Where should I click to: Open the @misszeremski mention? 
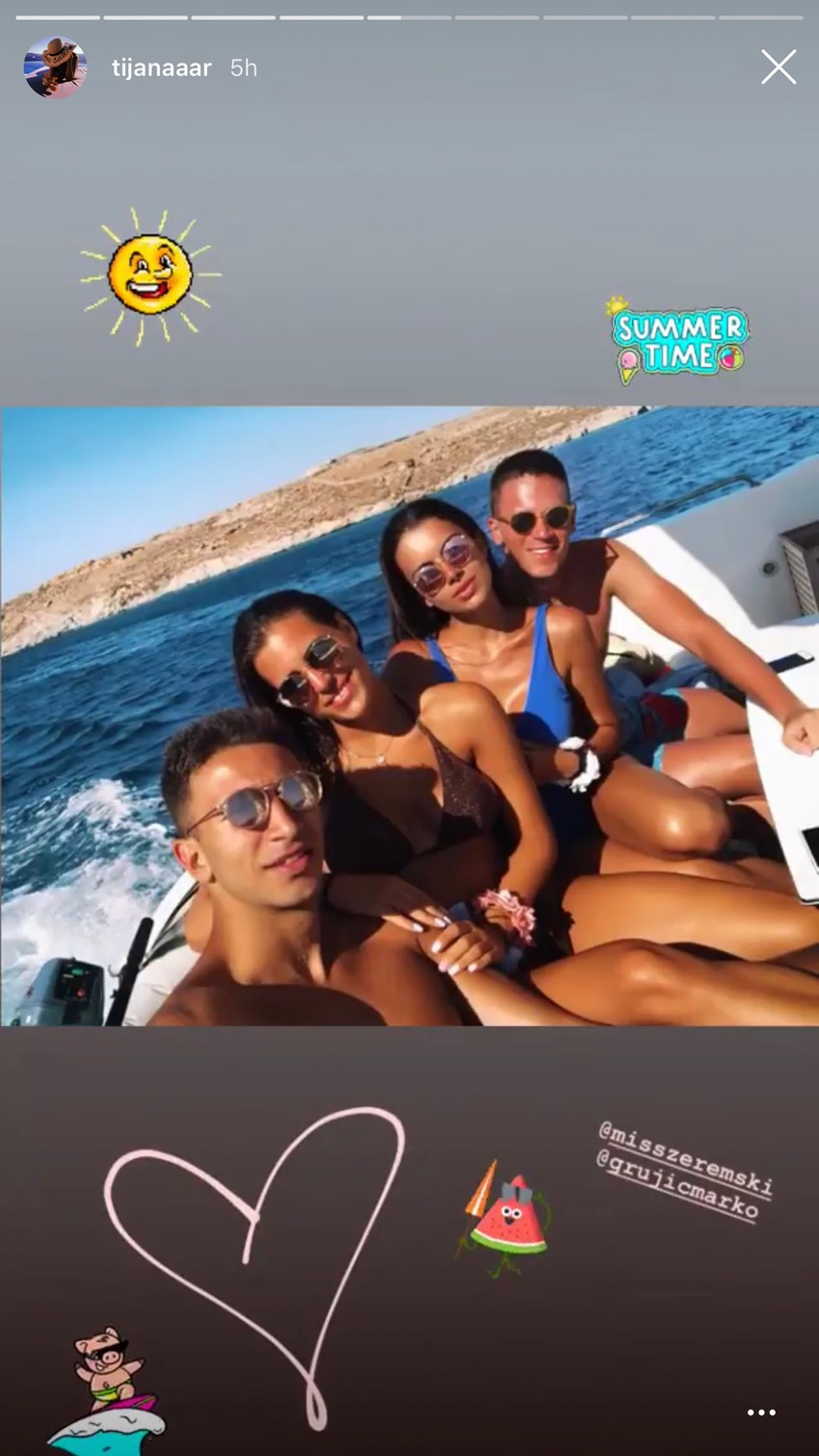click(x=687, y=1159)
